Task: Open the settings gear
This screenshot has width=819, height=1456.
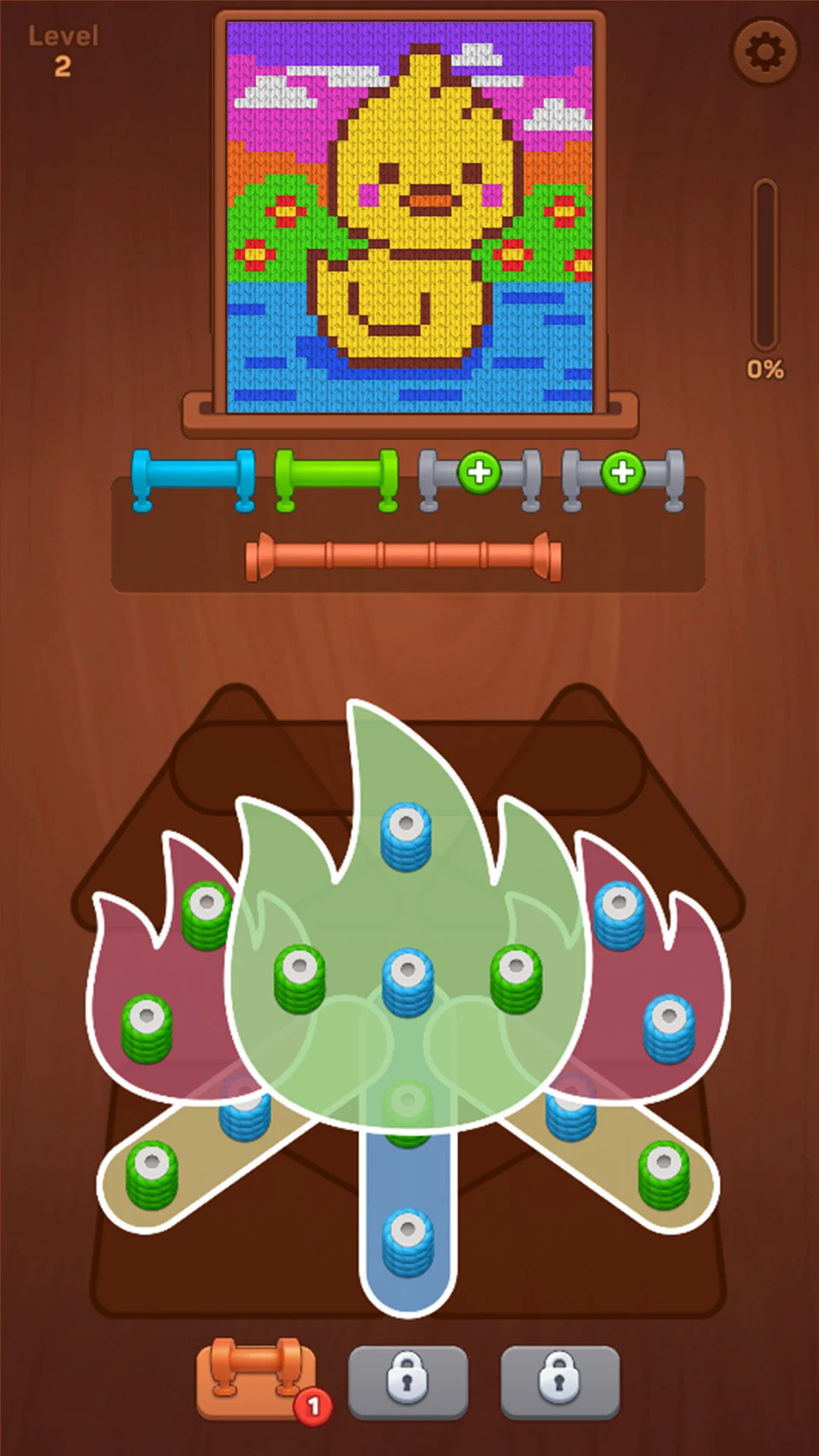Action: coord(765,52)
